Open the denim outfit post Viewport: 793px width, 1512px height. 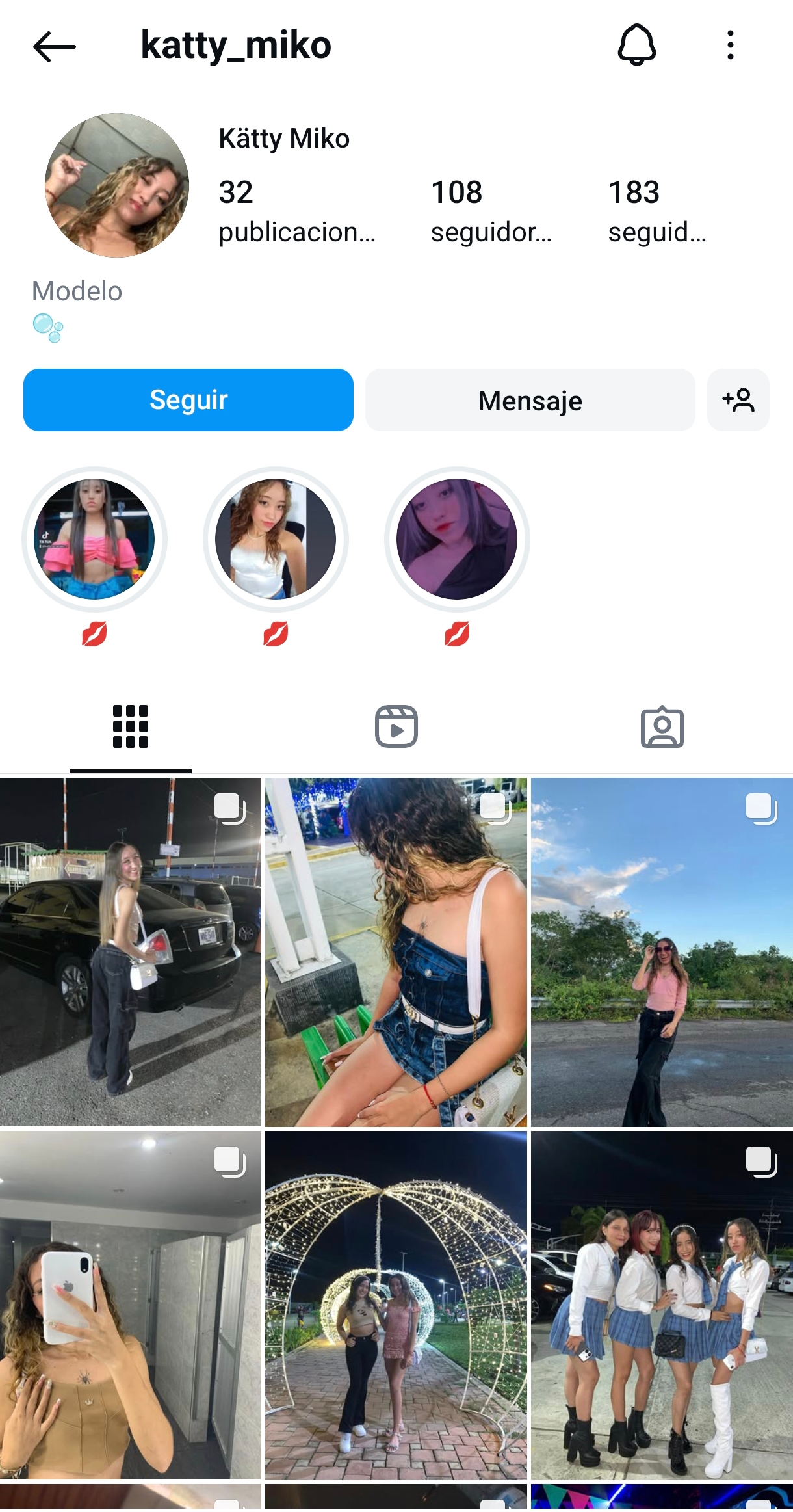tap(396, 952)
